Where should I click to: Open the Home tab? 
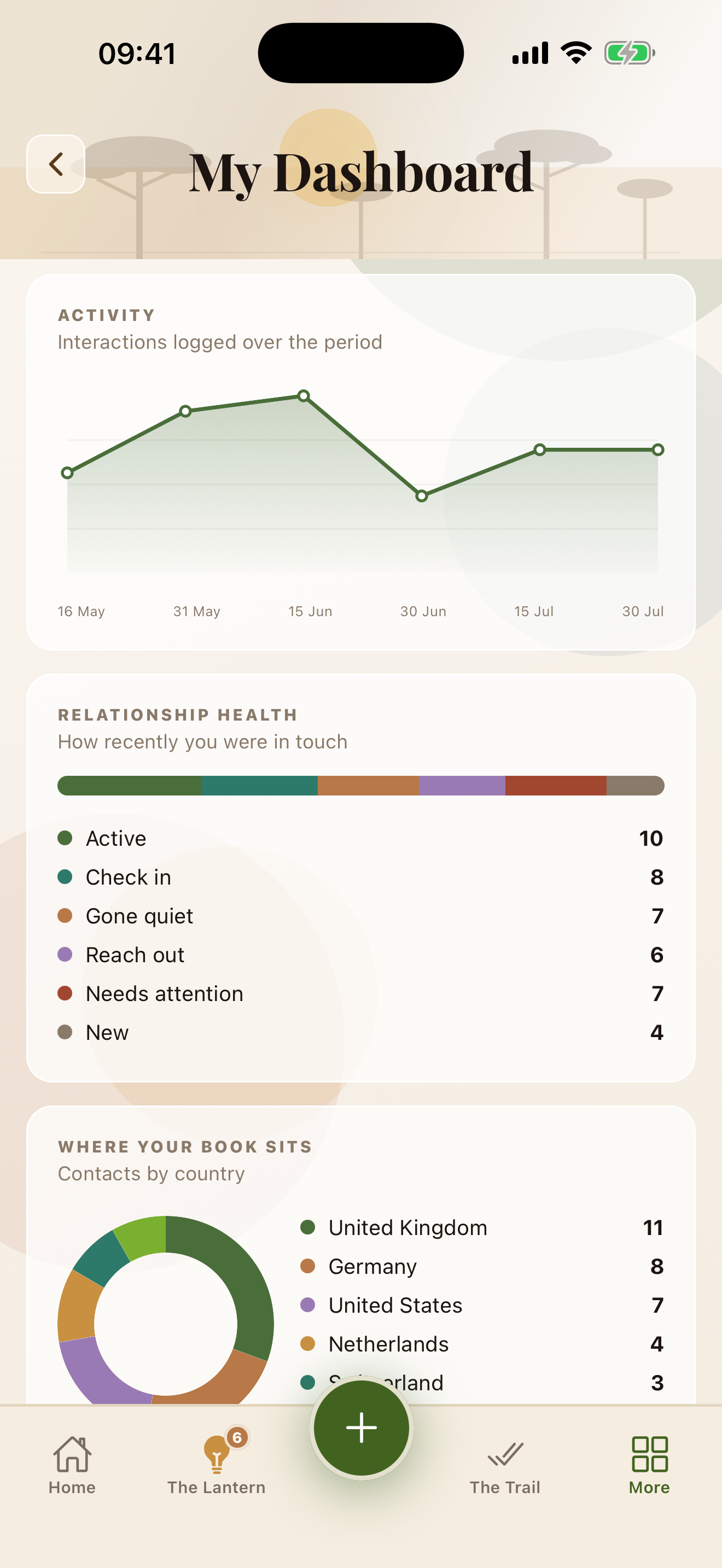pos(72,1465)
